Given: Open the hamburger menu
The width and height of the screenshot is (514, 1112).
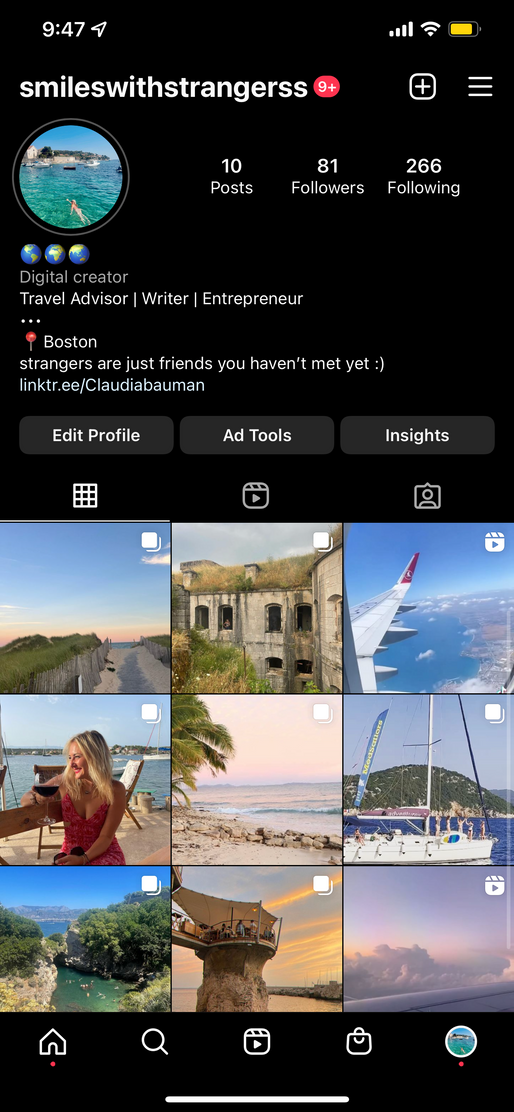Looking at the screenshot, I should click(x=480, y=87).
